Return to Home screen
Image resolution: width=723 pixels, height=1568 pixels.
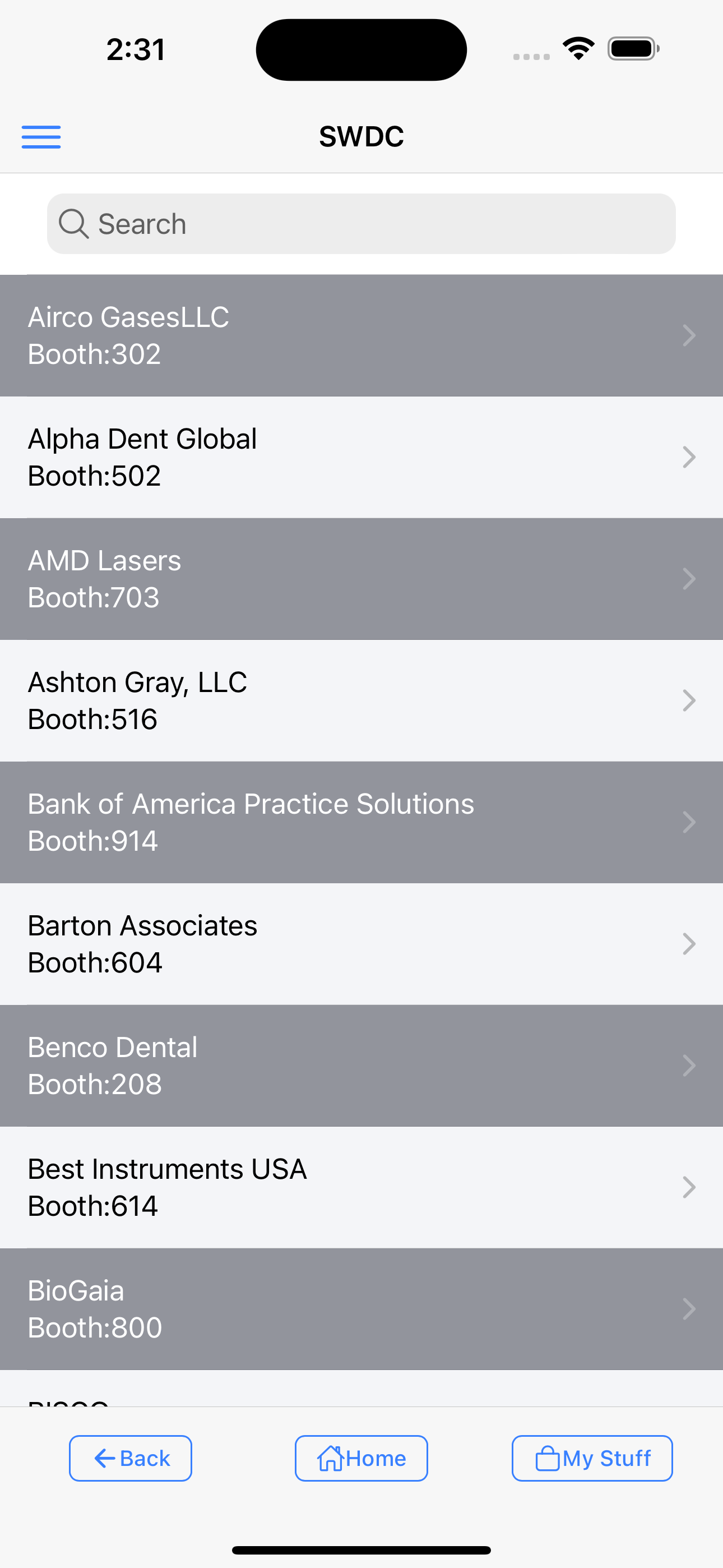click(x=361, y=1459)
